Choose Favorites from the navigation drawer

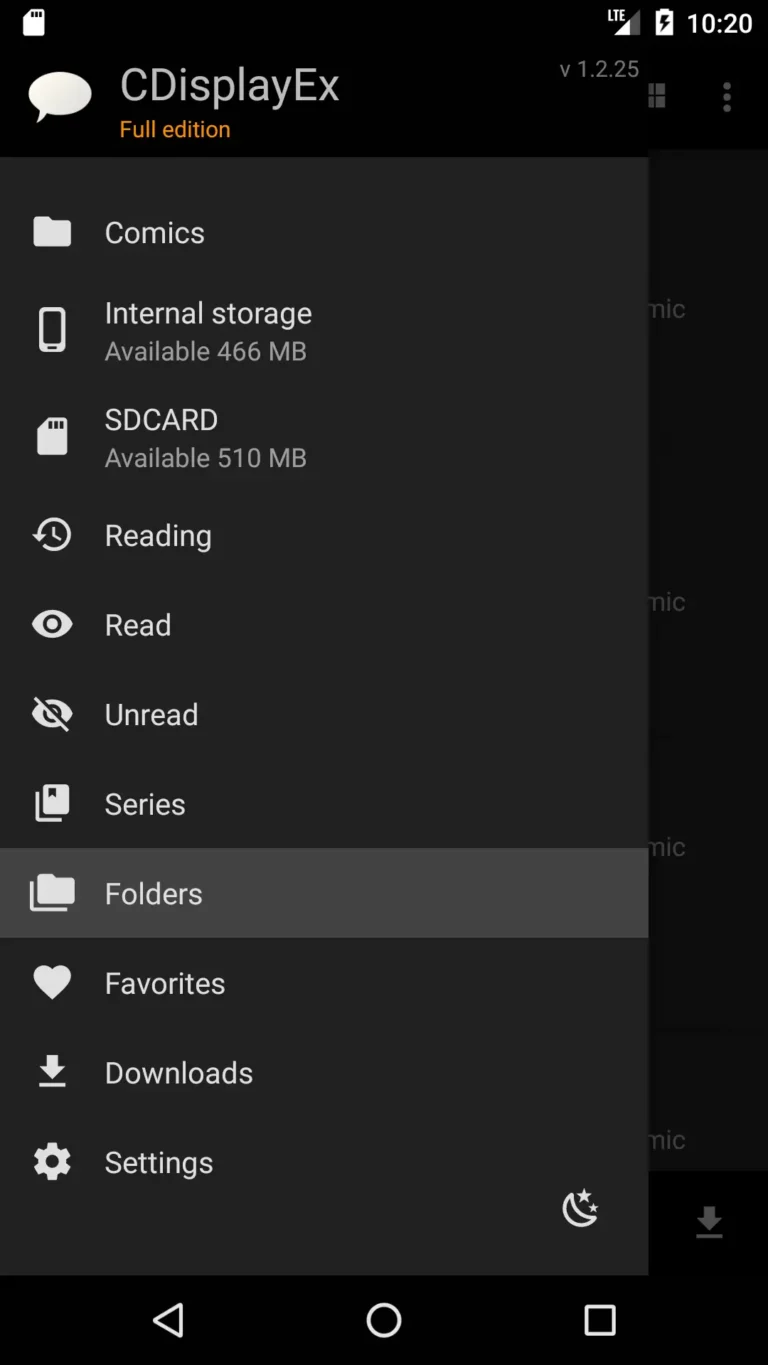pos(165,982)
